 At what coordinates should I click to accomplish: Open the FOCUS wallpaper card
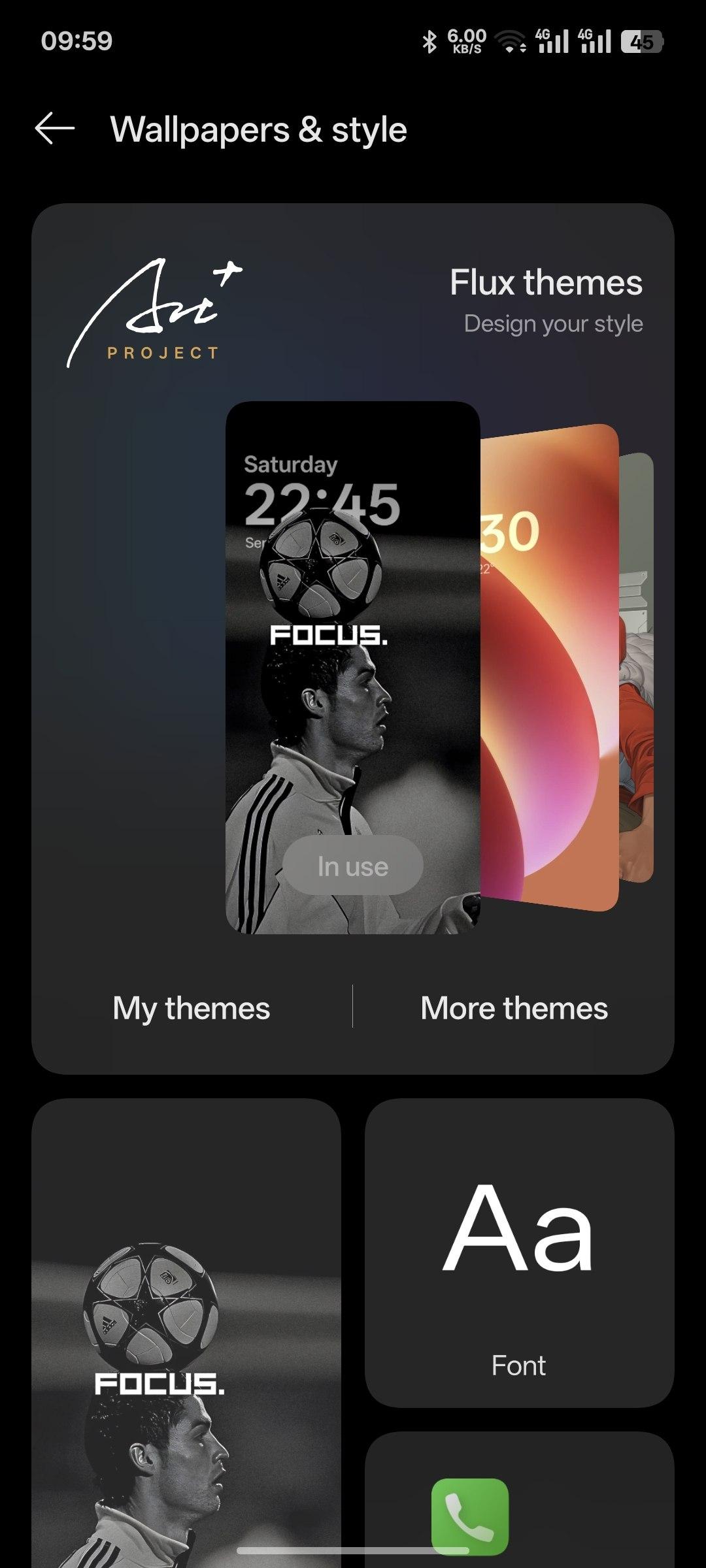pos(186,1333)
